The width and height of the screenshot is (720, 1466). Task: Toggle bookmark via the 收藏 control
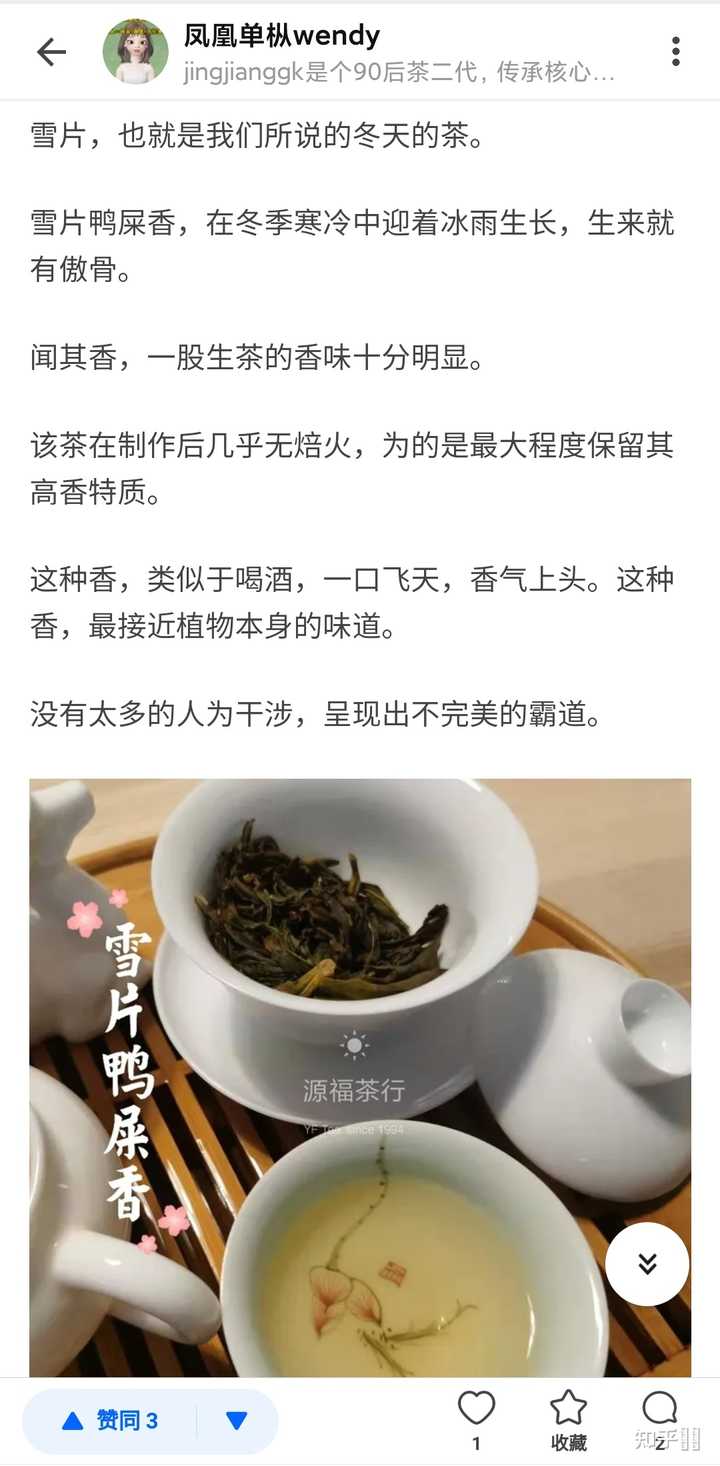(x=568, y=1413)
